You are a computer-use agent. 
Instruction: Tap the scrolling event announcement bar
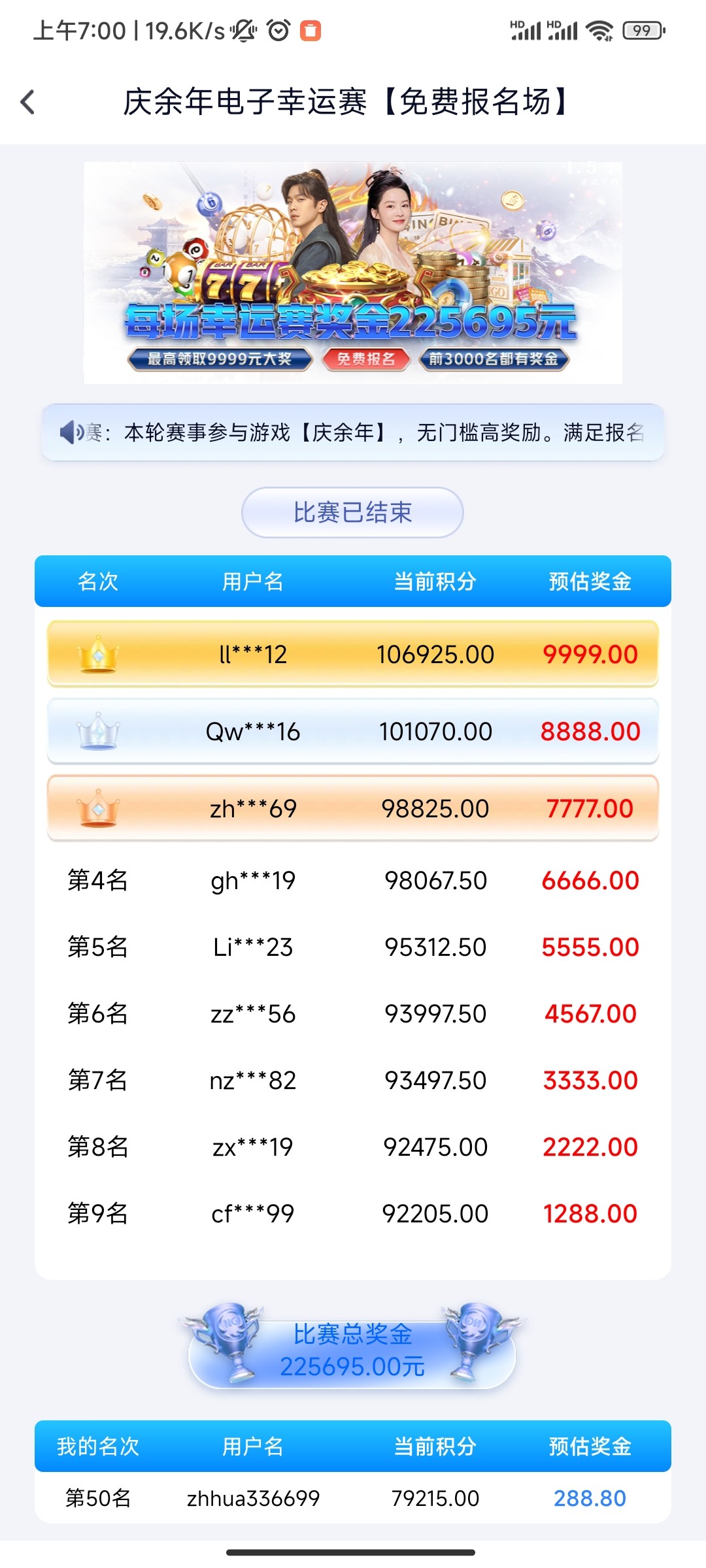(353, 433)
